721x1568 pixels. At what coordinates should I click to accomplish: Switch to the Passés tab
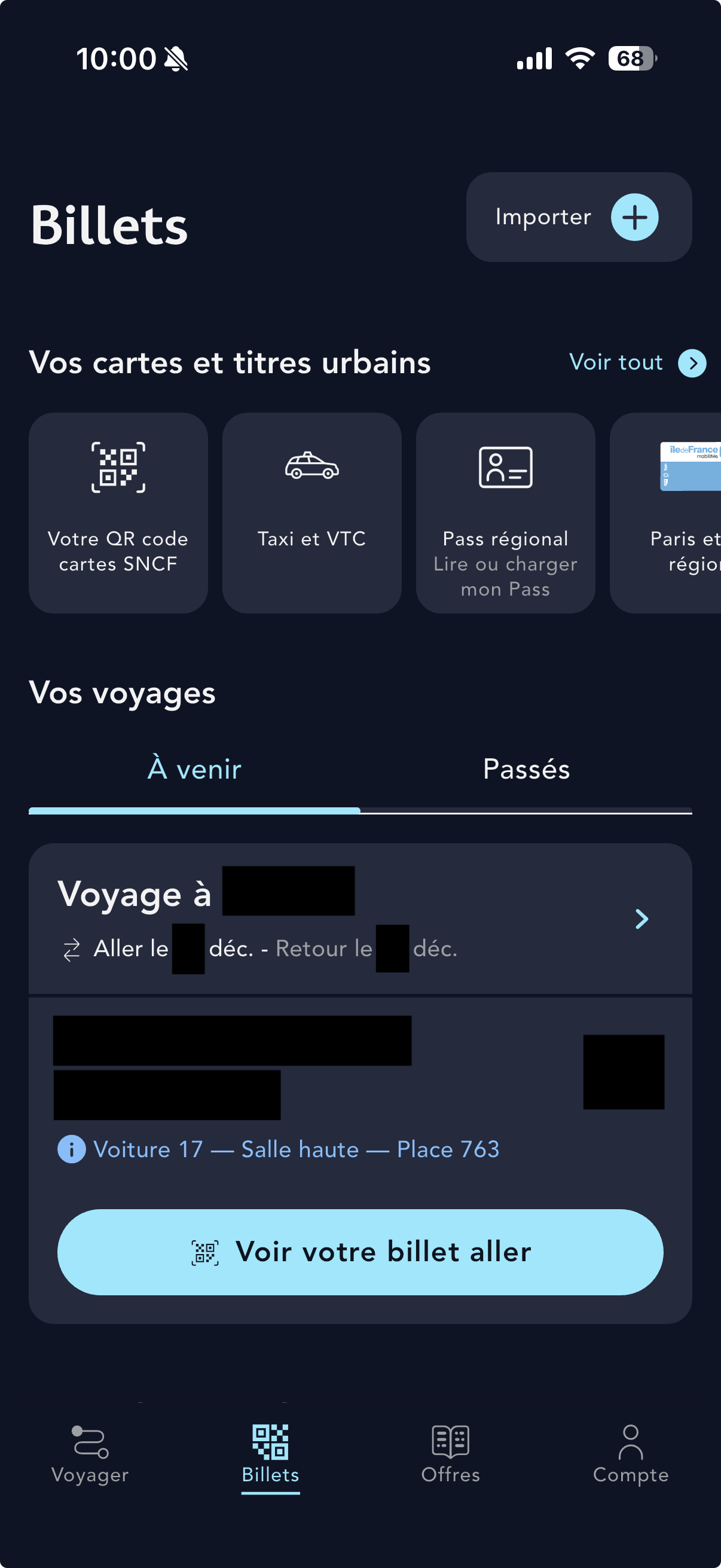click(526, 770)
